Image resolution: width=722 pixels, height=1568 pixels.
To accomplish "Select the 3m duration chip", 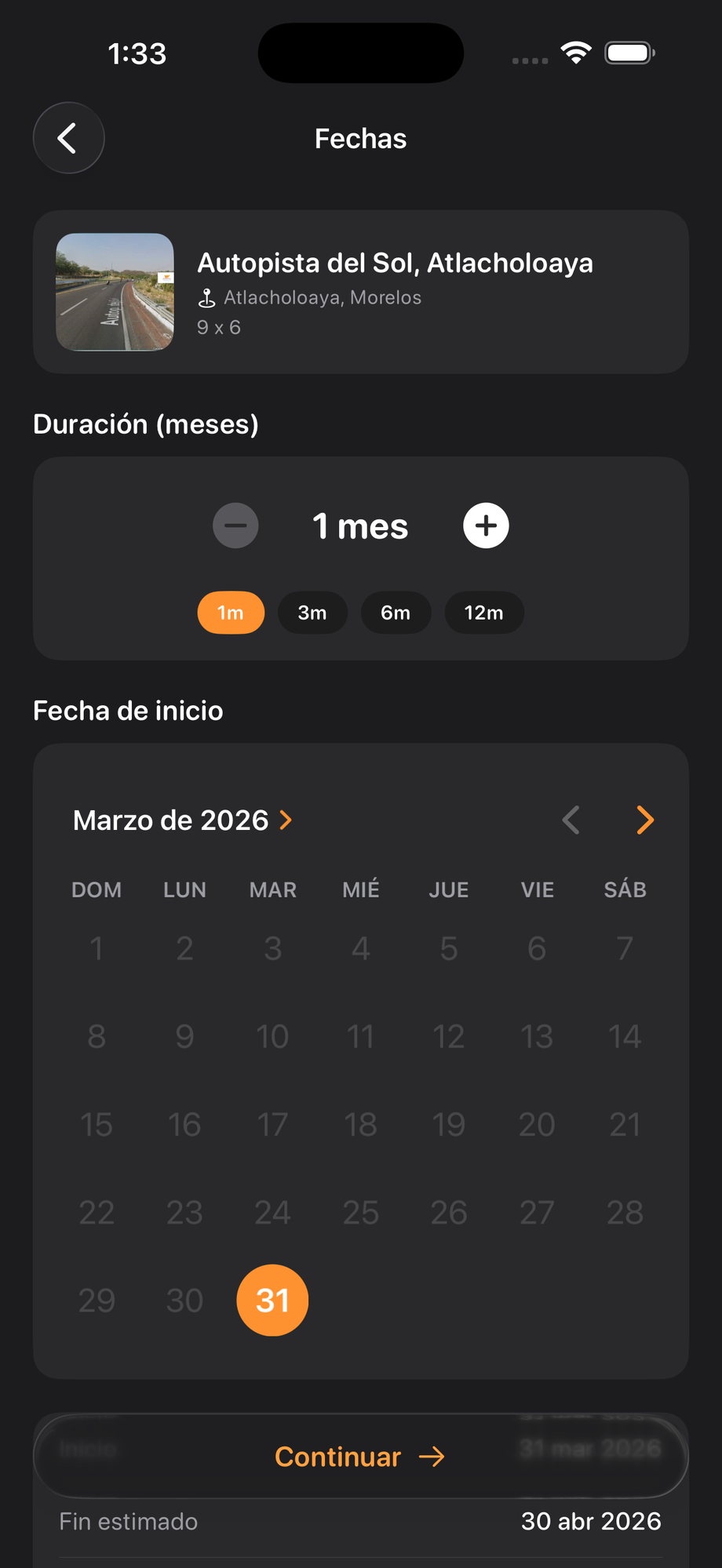I will pyautogui.click(x=312, y=613).
